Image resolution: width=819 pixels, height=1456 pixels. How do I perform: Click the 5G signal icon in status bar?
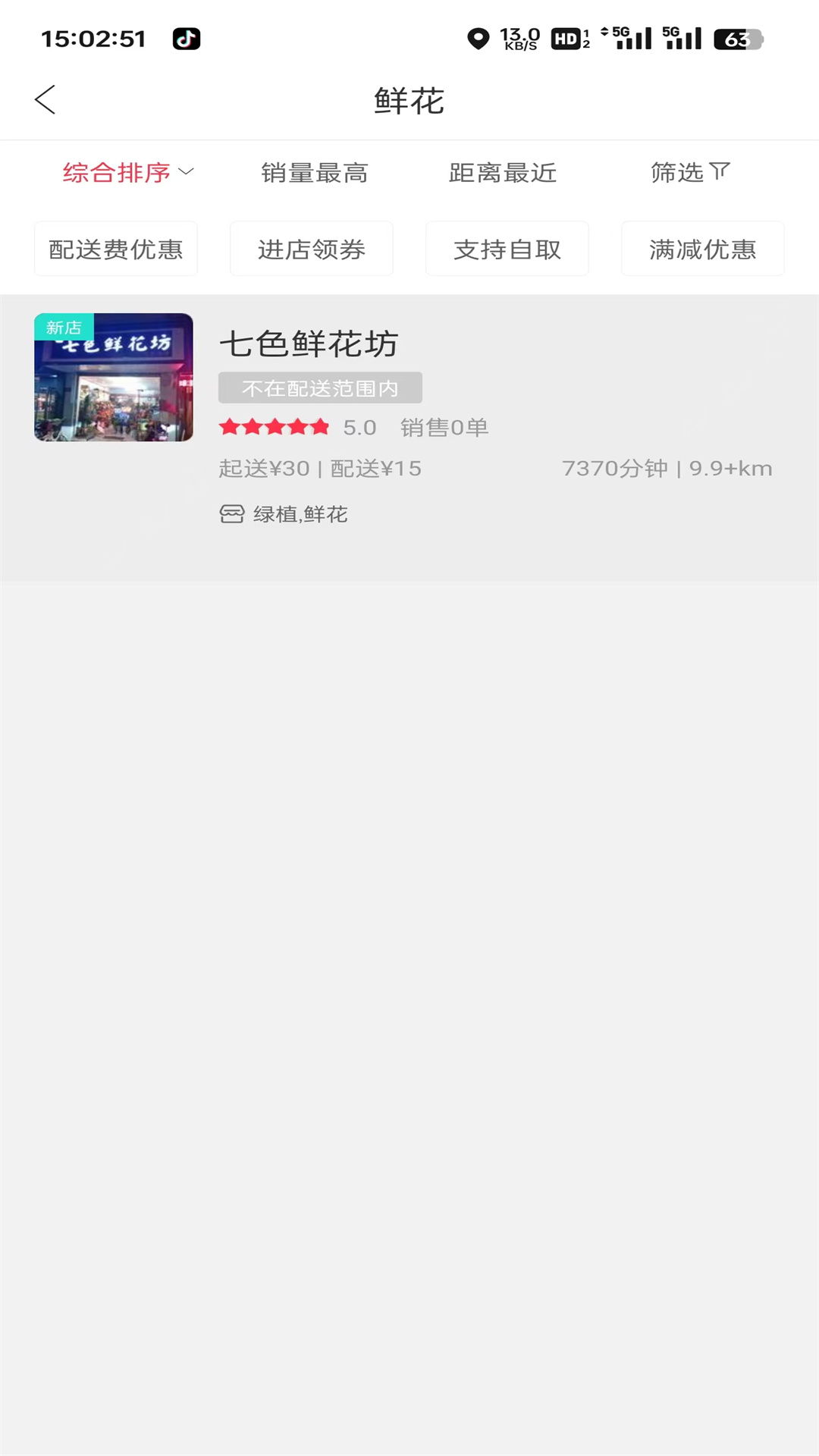point(635,38)
